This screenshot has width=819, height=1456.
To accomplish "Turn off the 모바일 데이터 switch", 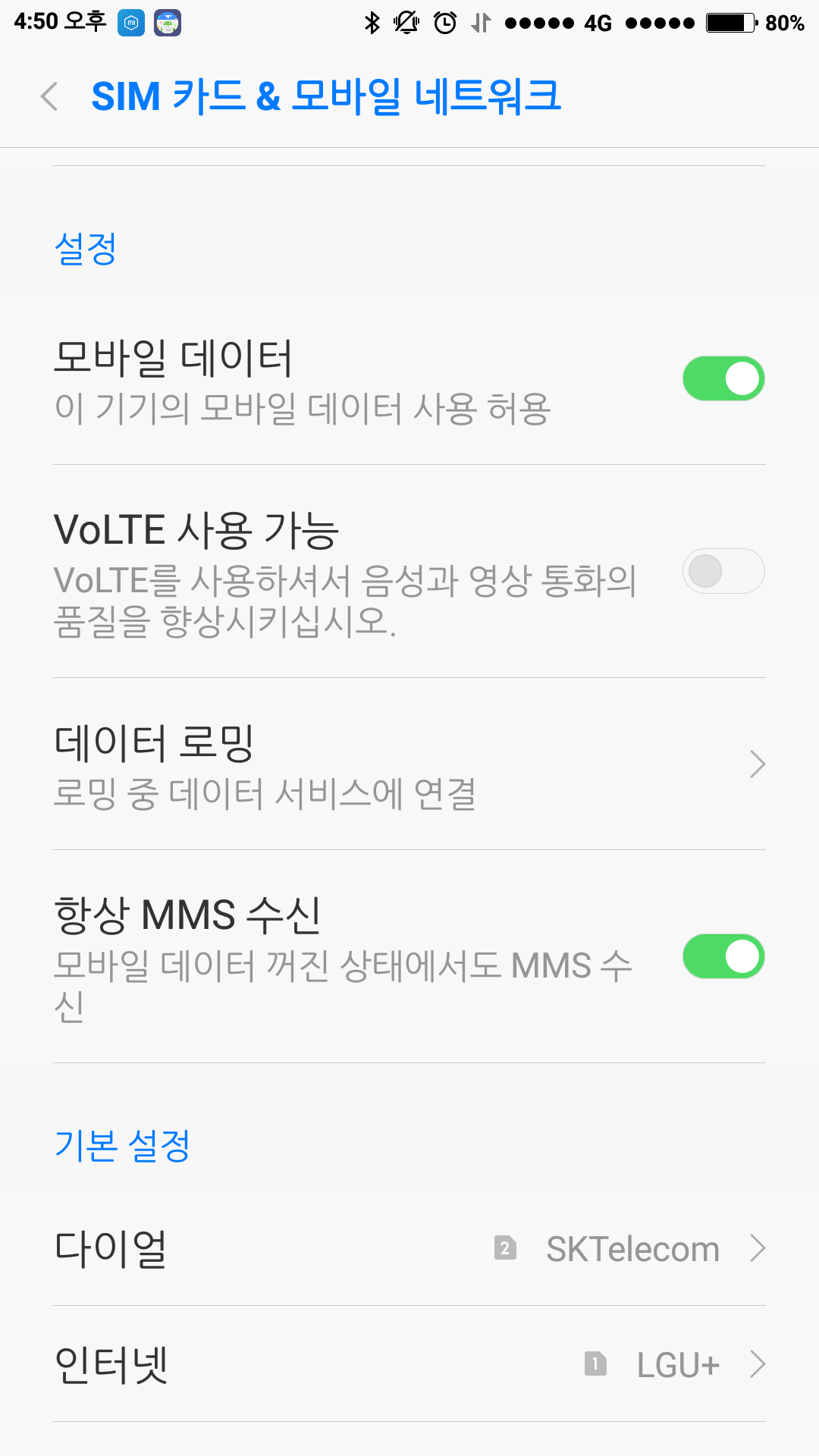I will tap(723, 378).
